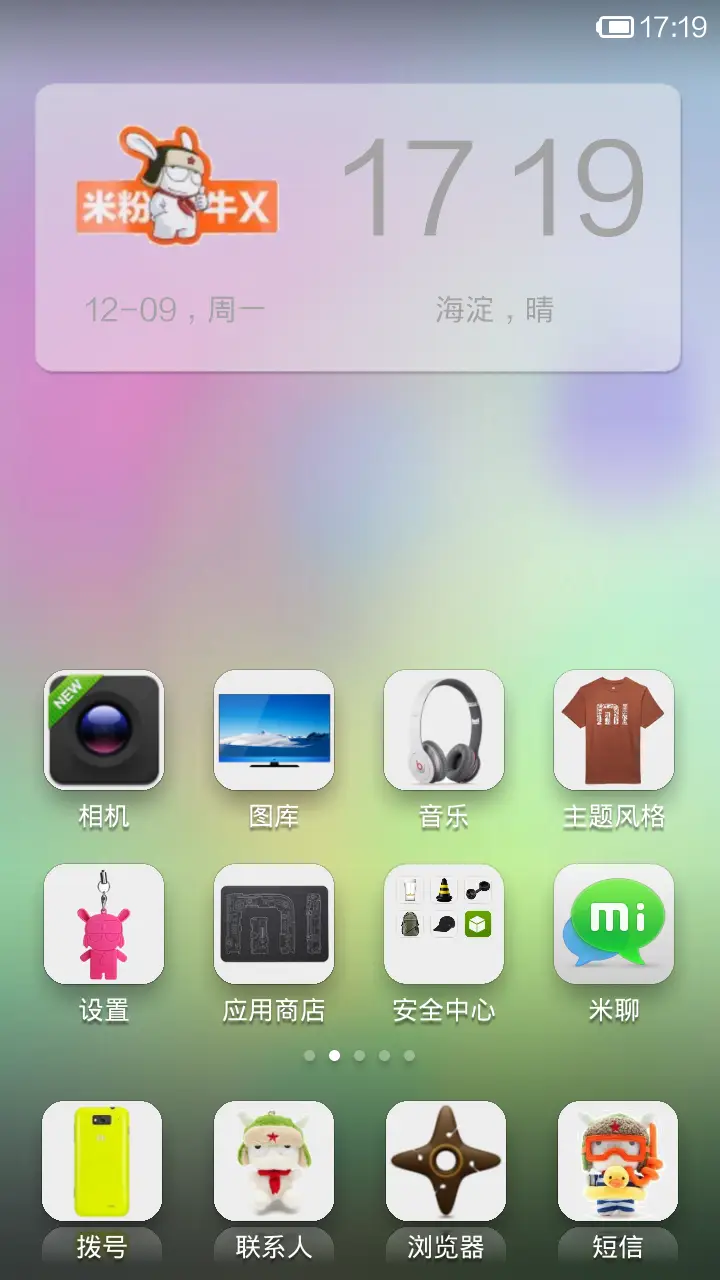This screenshot has width=720, height=1280.
Task: Open the SMS Messages (短信) app
Action: pyautogui.click(x=614, y=1160)
